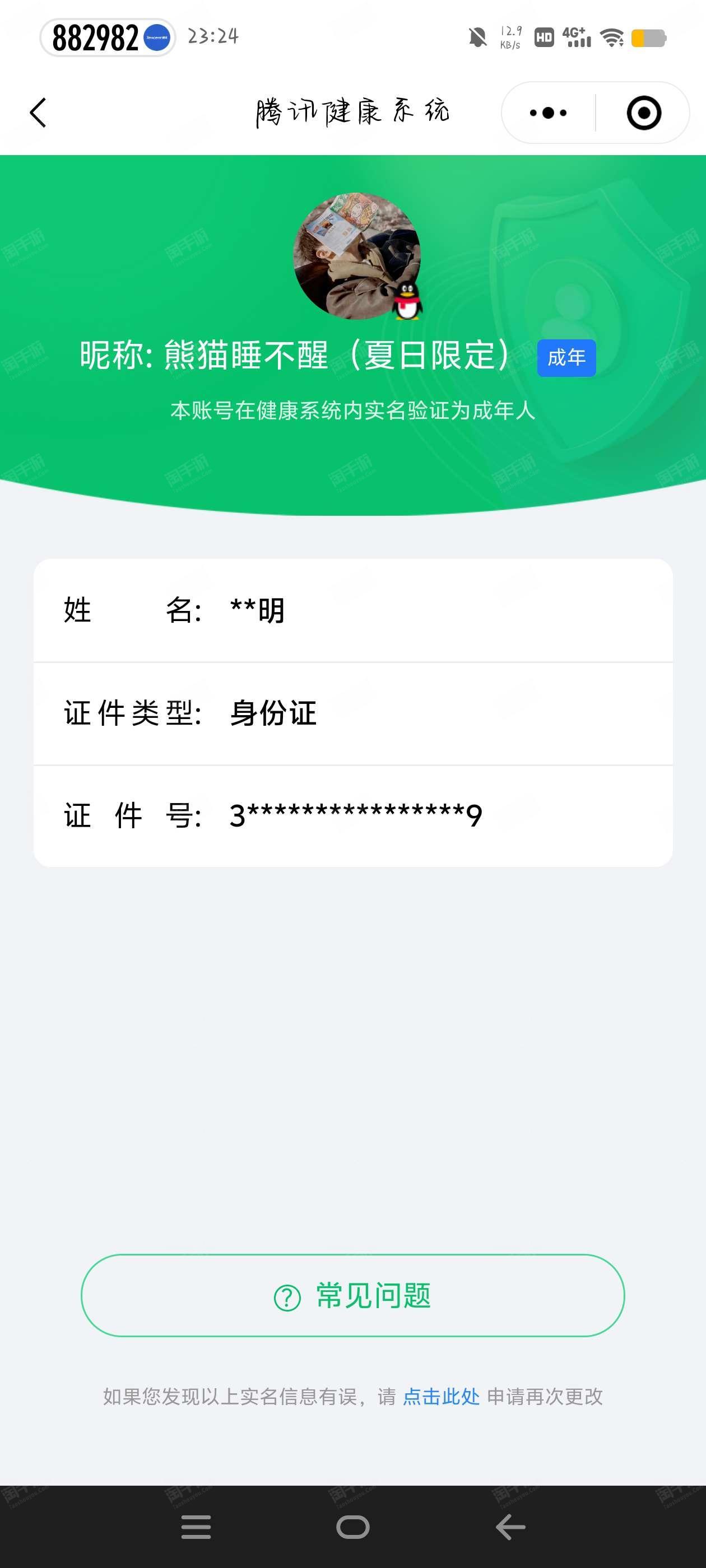Open the 常见问题 FAQ button
Viewport: 706px width, 1568px height.
pyautogui.click(x=352, y=1295)
